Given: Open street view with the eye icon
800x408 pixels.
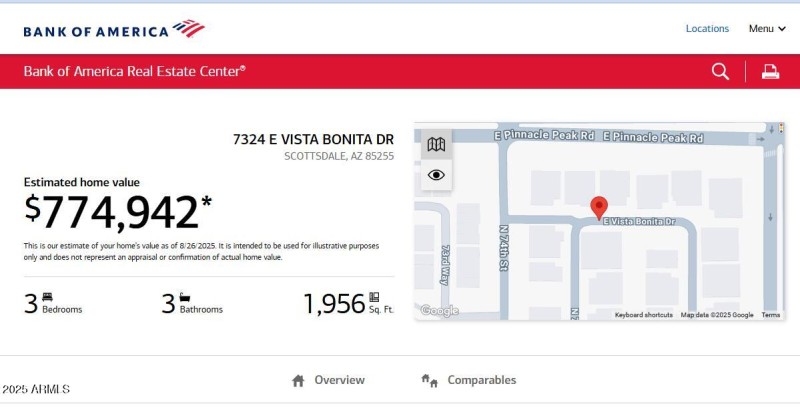Looking at the screenshot, I should coord(436,175).
